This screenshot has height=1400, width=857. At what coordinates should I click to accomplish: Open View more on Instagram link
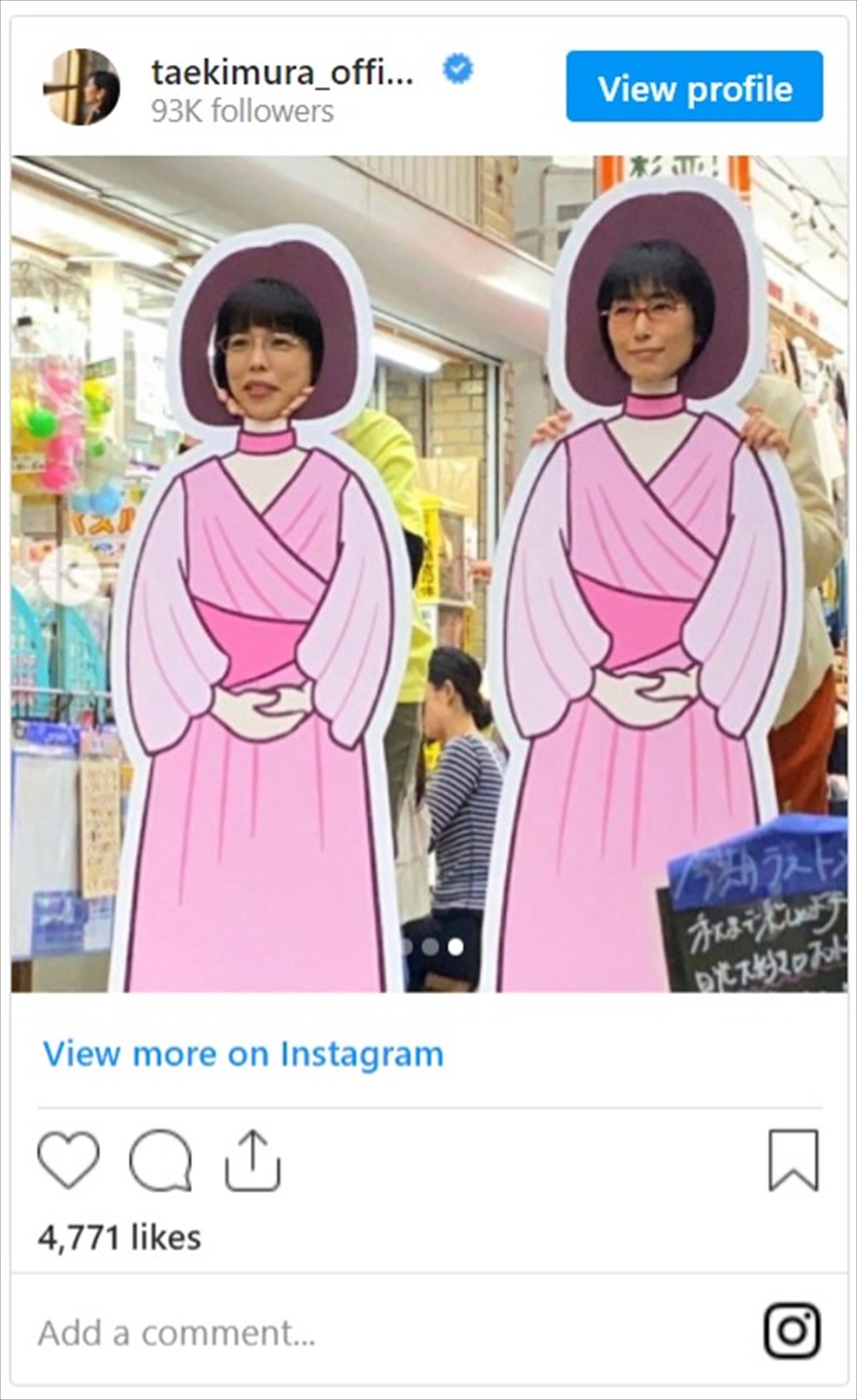[x=244, y=1054]
